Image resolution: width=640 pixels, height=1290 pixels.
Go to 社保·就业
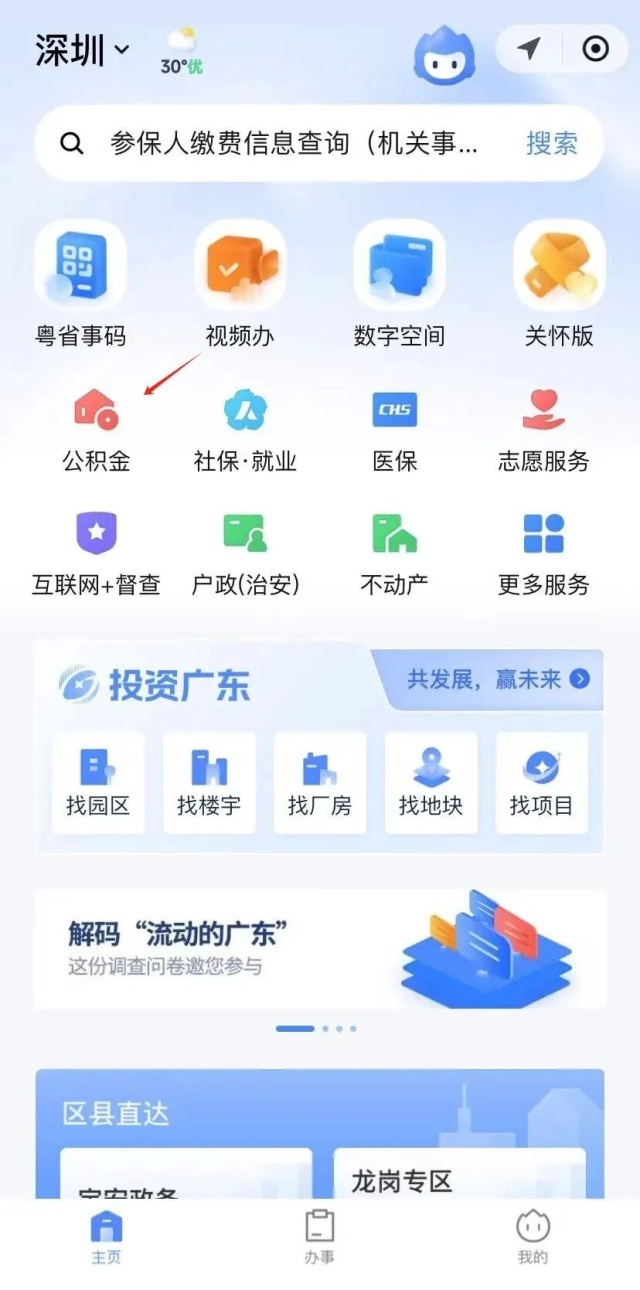click(x=245, y=431)
